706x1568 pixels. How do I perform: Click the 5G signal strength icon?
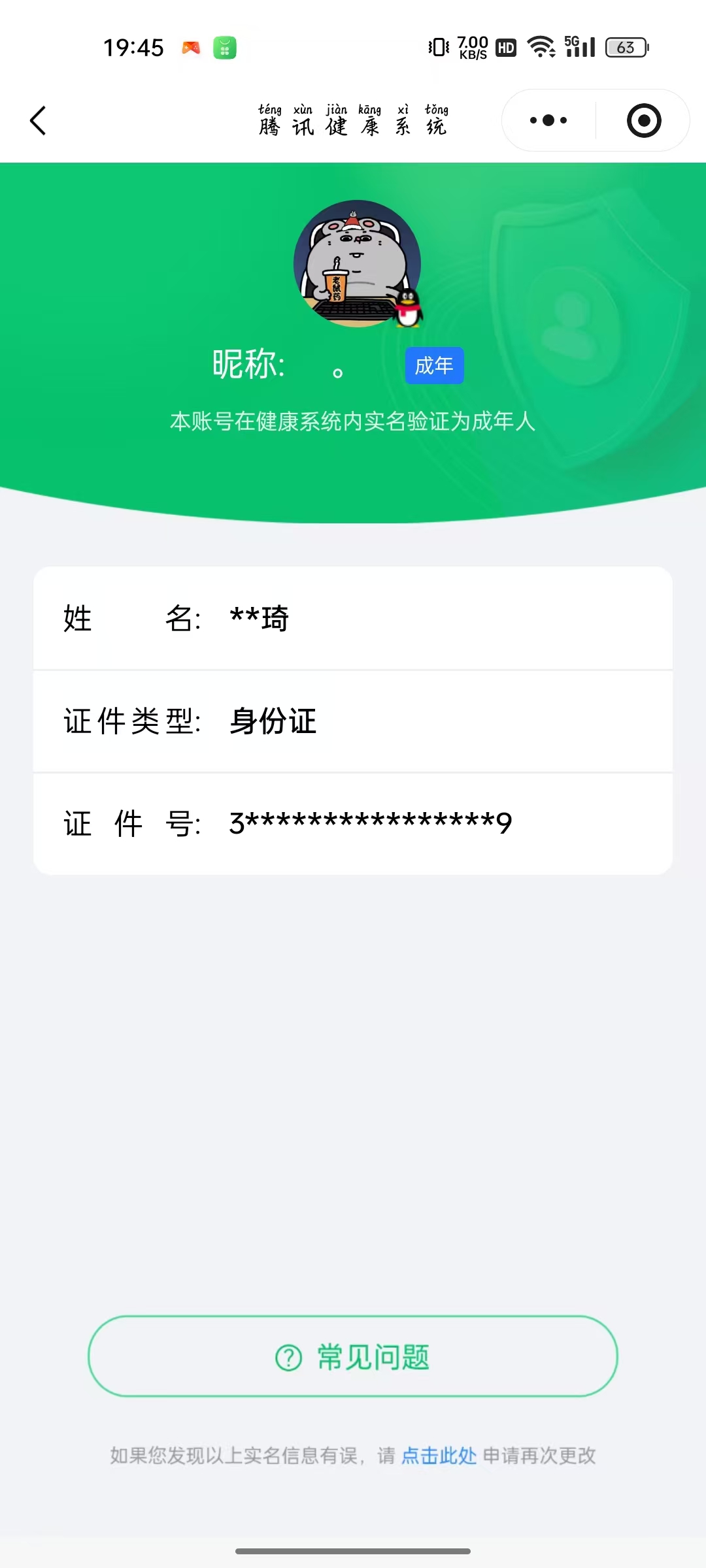click(x=579, y=46)
